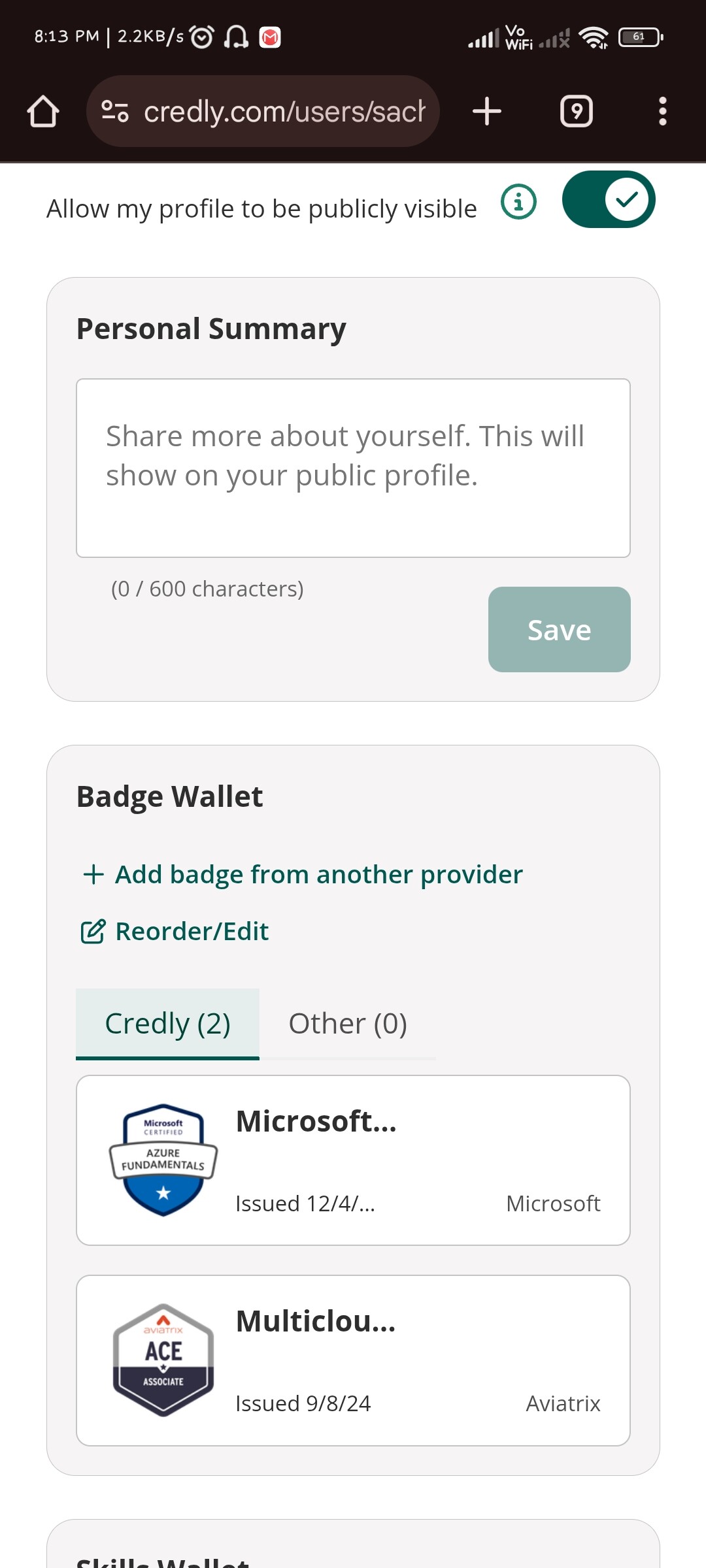706x1568 pixels.
Task: Open the browser overflow menu
Action: [662, 111]
